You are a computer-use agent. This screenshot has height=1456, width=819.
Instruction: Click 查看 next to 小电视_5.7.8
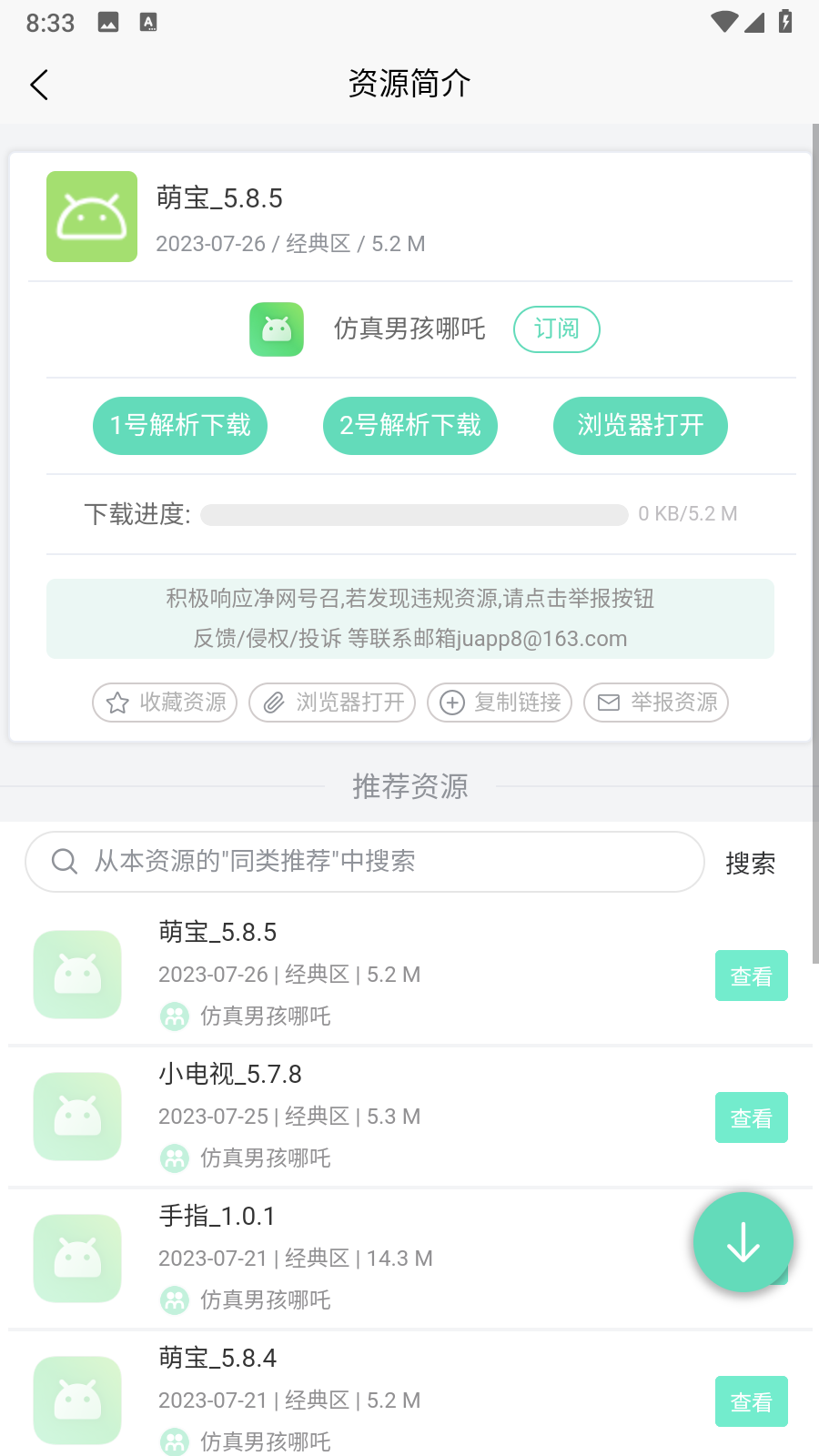coord(751,1117)
